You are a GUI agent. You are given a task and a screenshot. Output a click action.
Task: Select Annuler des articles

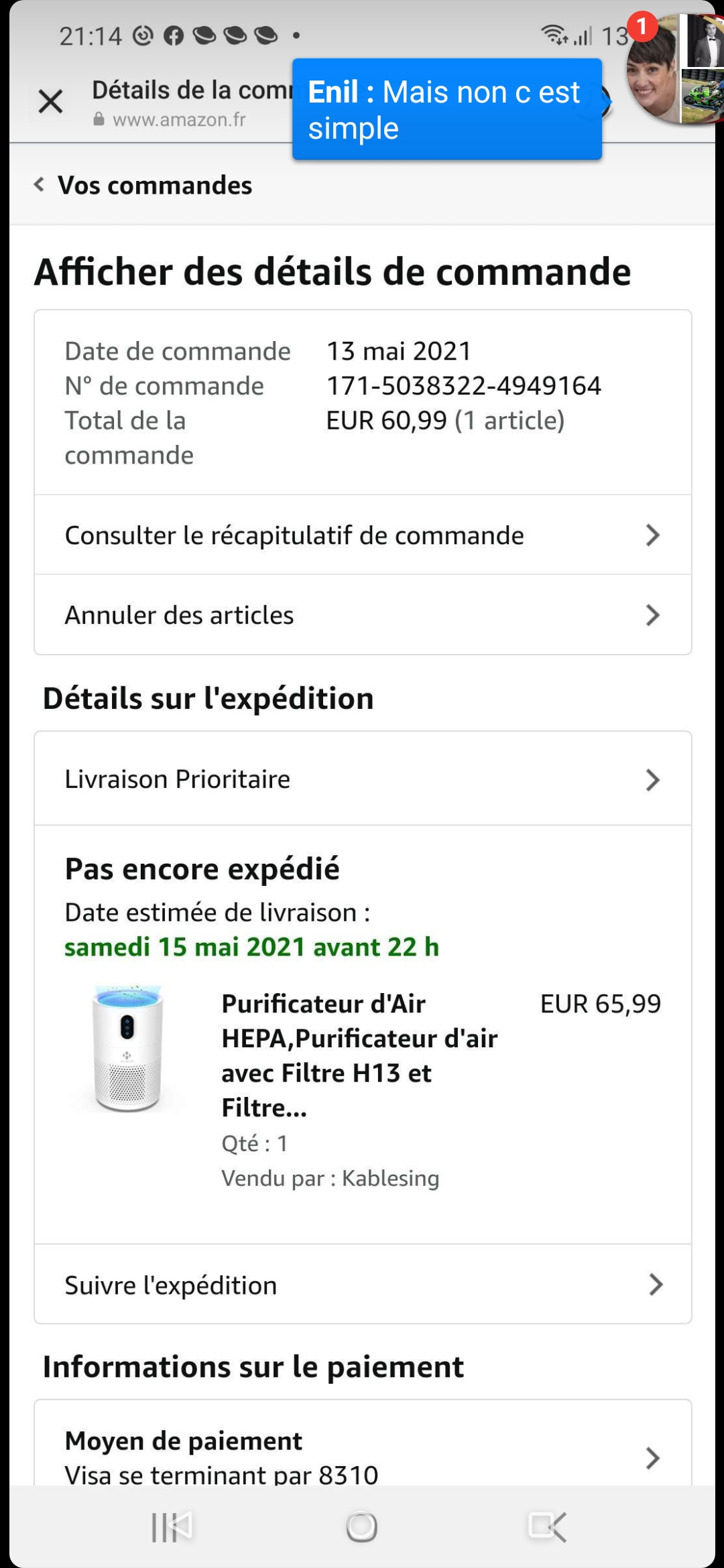[x=362, y=615]
